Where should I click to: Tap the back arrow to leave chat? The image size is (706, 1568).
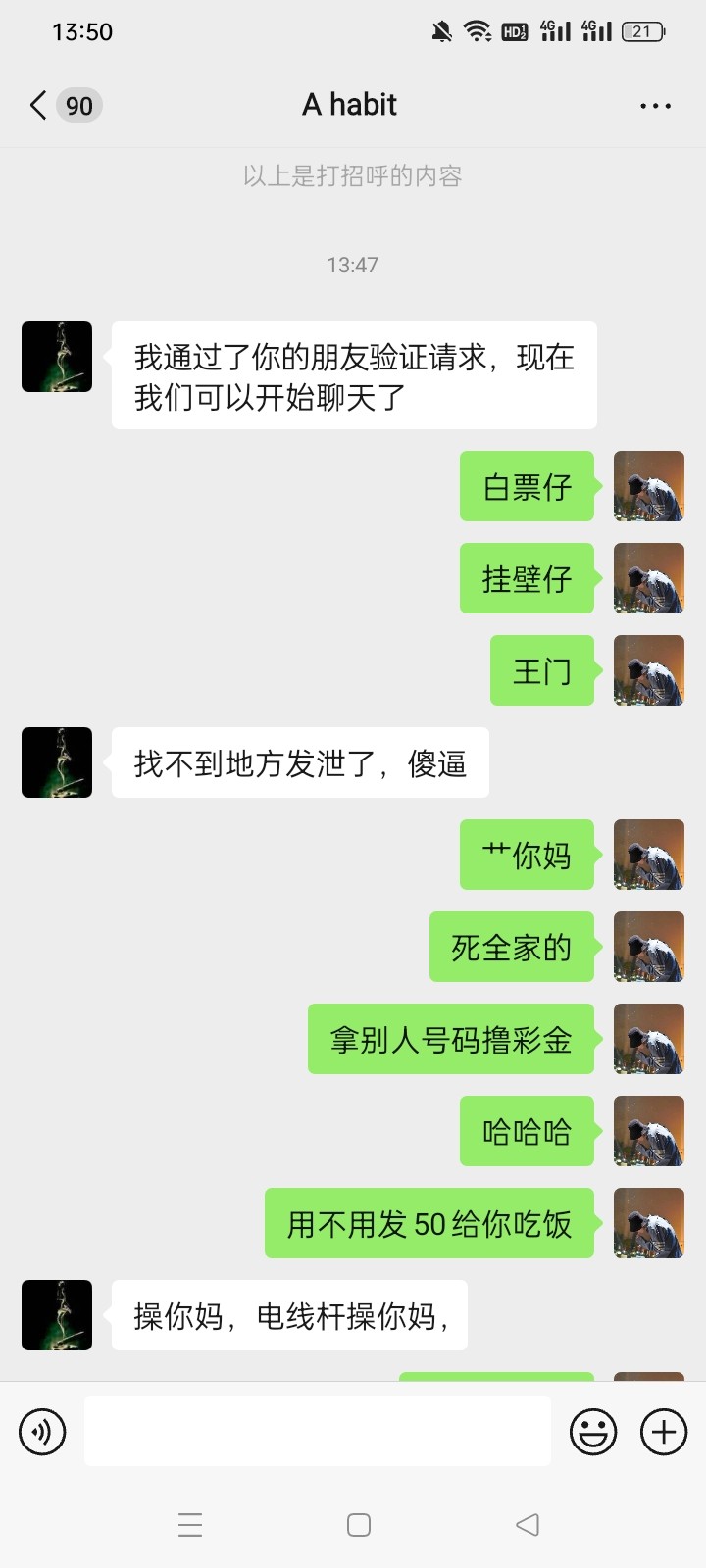click(36, 104)
